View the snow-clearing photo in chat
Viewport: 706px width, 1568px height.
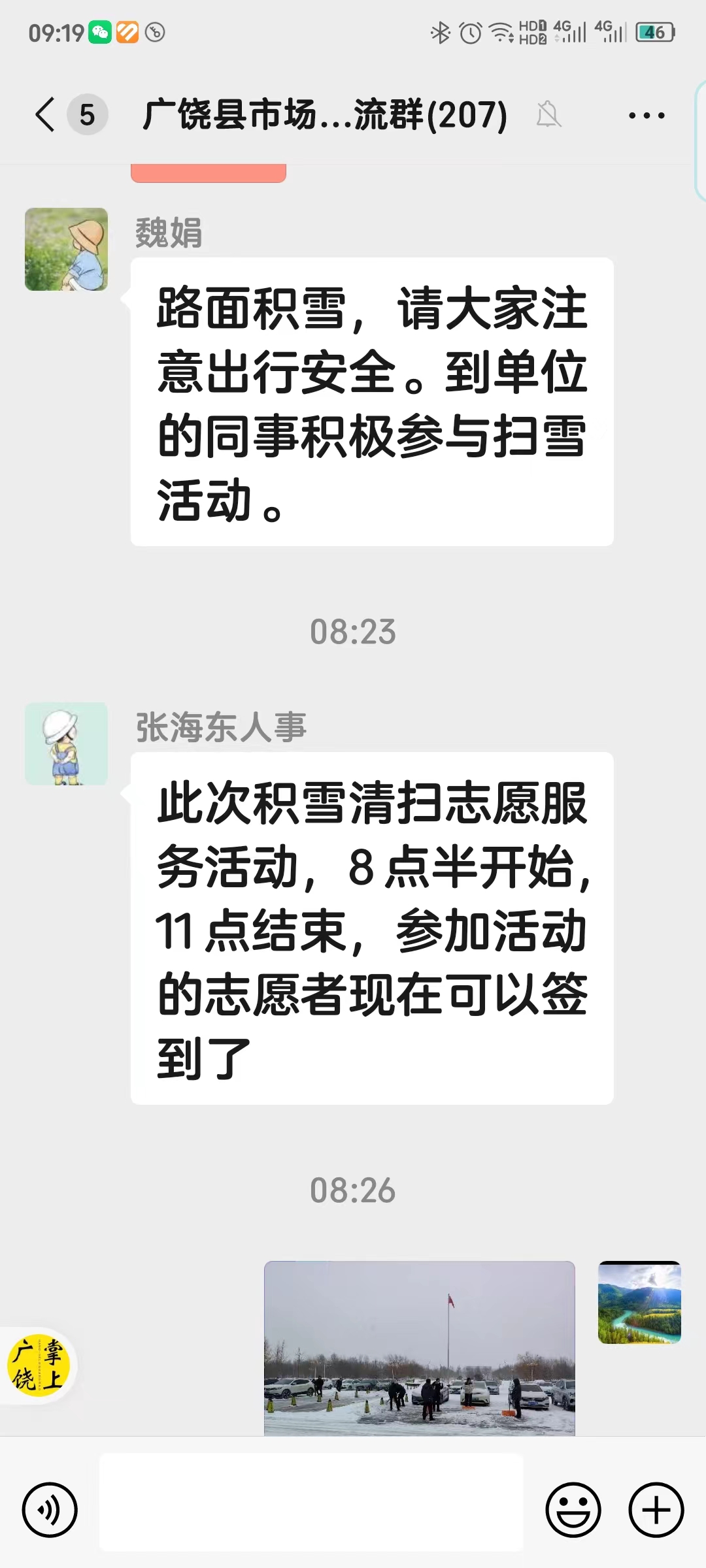coord(419,1348)
